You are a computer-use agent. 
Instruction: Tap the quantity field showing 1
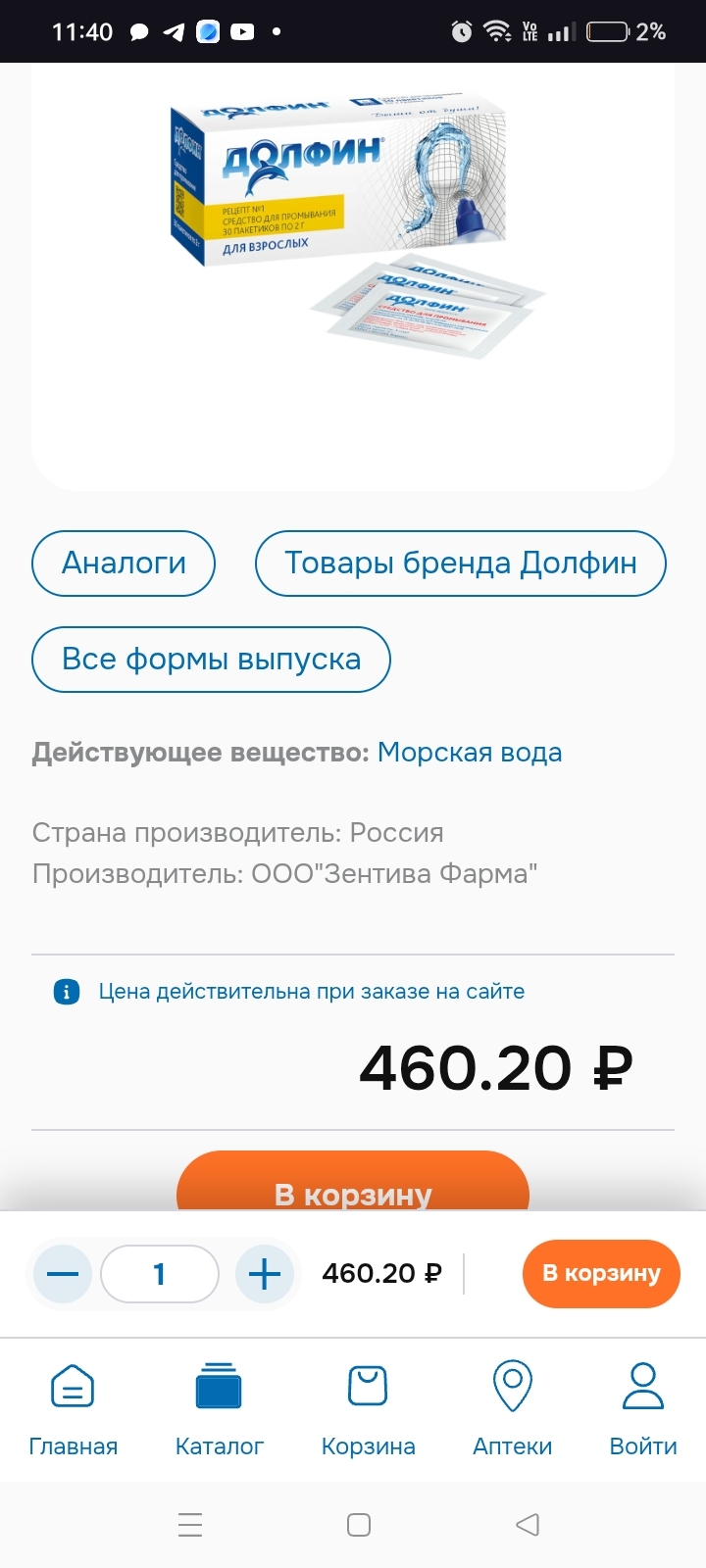(x=160, y=1274)
